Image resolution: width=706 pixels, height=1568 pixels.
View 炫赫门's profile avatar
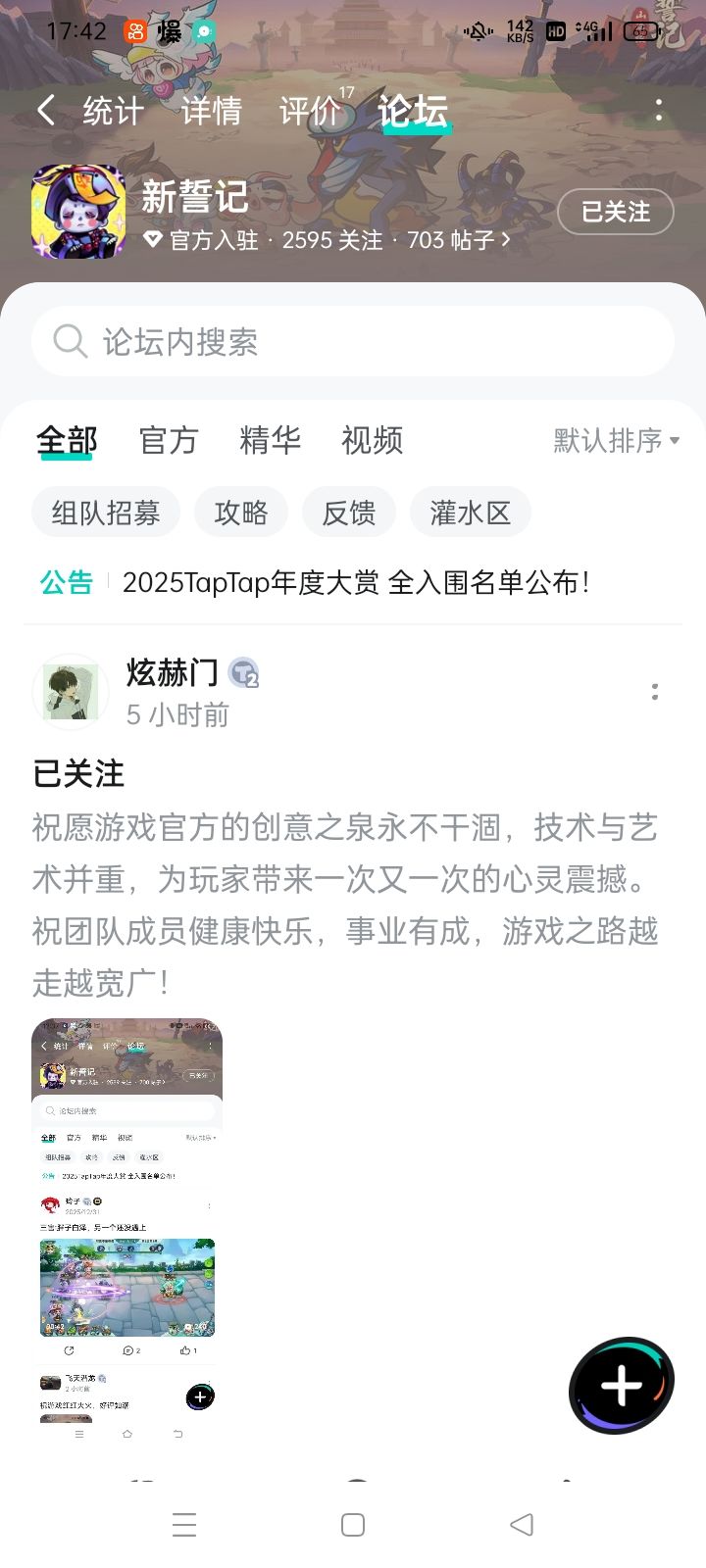pyautogui.click(x=70, y=691)
